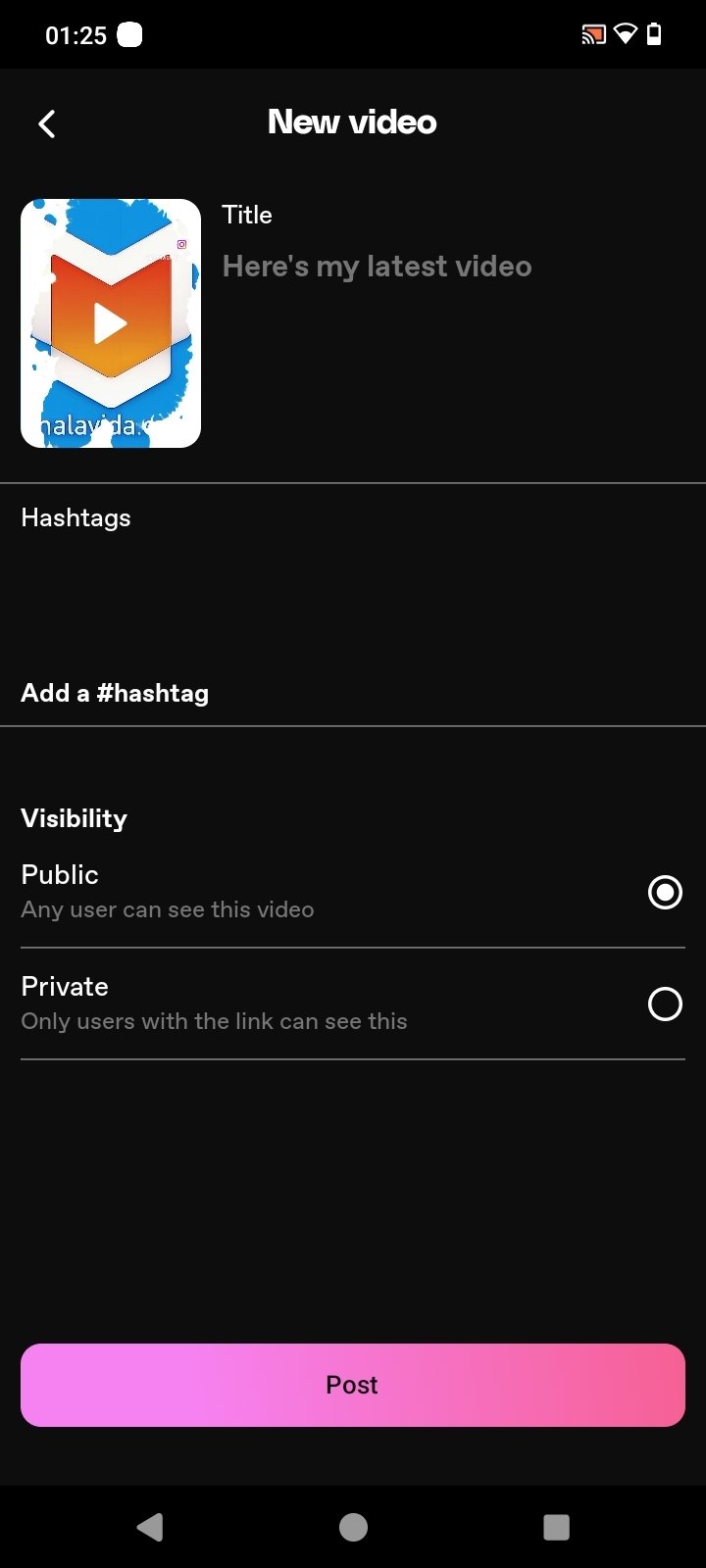706x1568 pixels.
Task: Tap the Wi-Fi icon in the status bar
Action: [626, 33]
